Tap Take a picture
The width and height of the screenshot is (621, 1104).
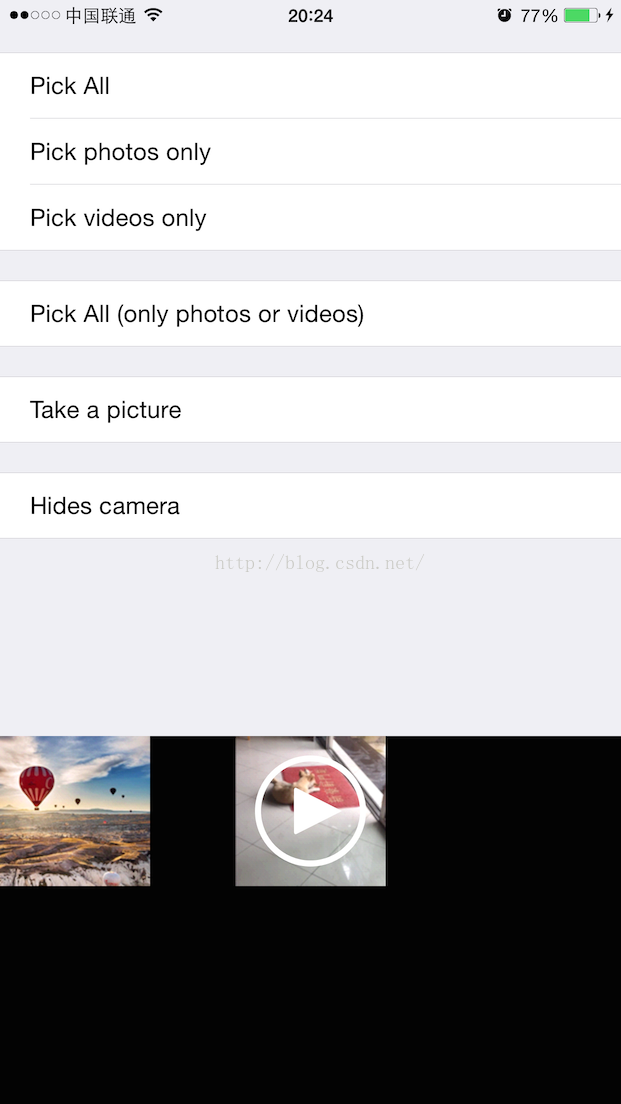point(310,409)
